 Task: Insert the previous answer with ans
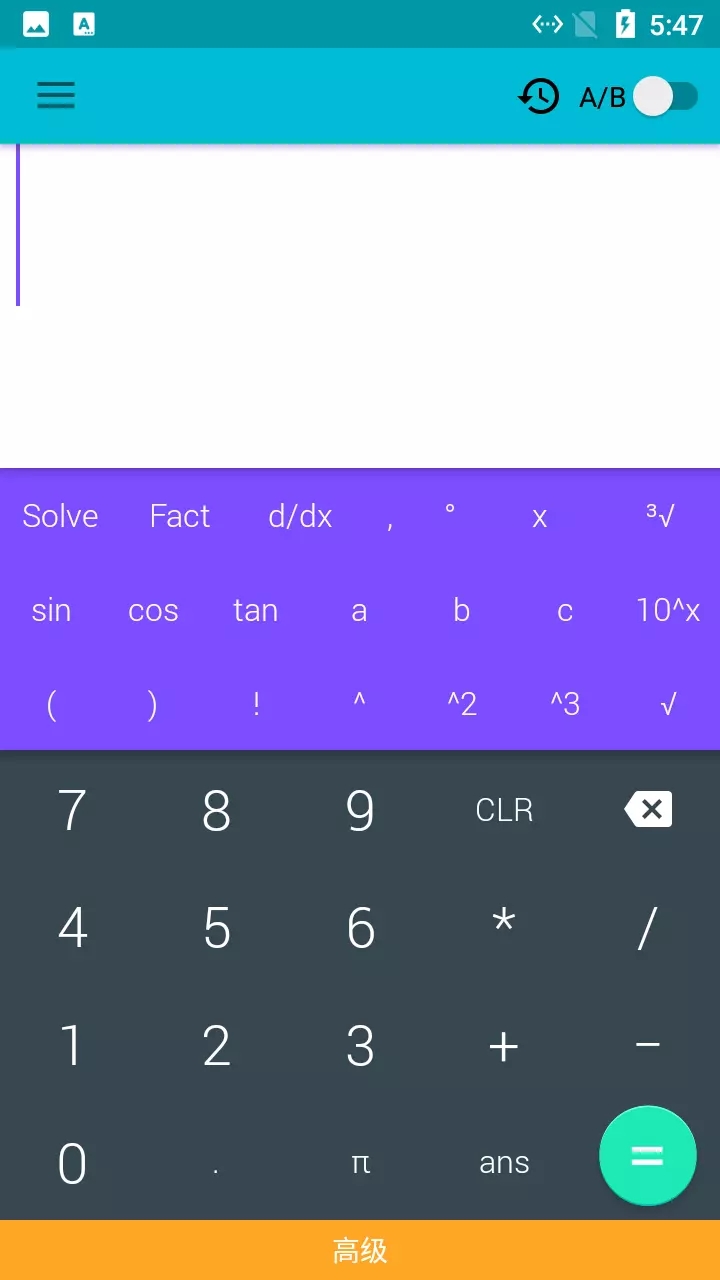point(504,1163)
